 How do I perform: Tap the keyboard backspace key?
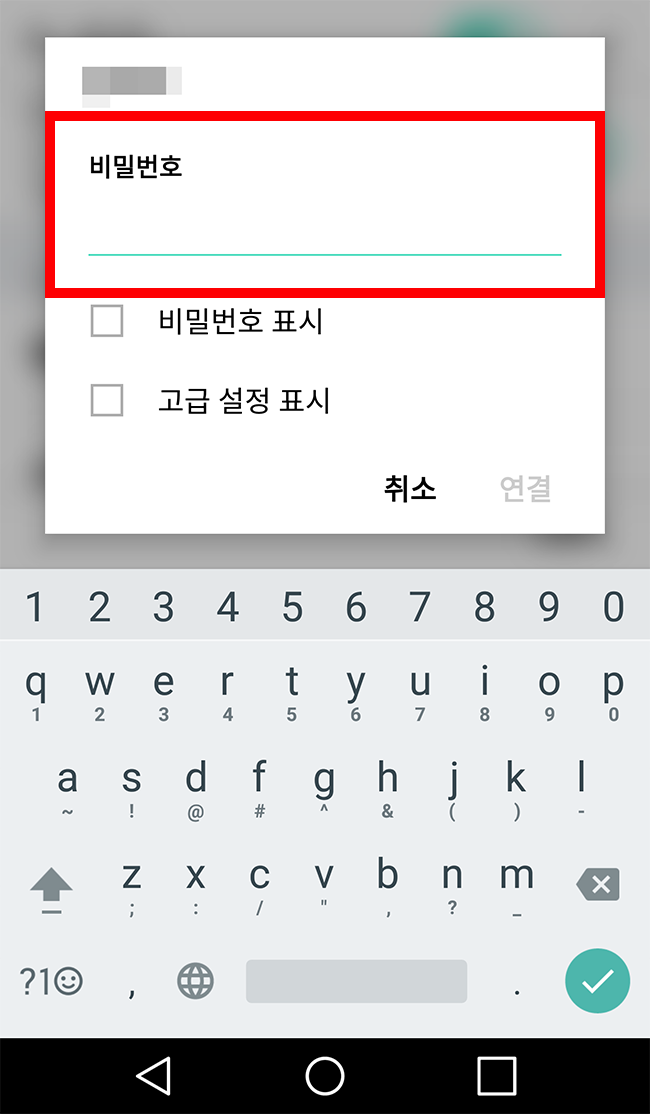[597, 885]
